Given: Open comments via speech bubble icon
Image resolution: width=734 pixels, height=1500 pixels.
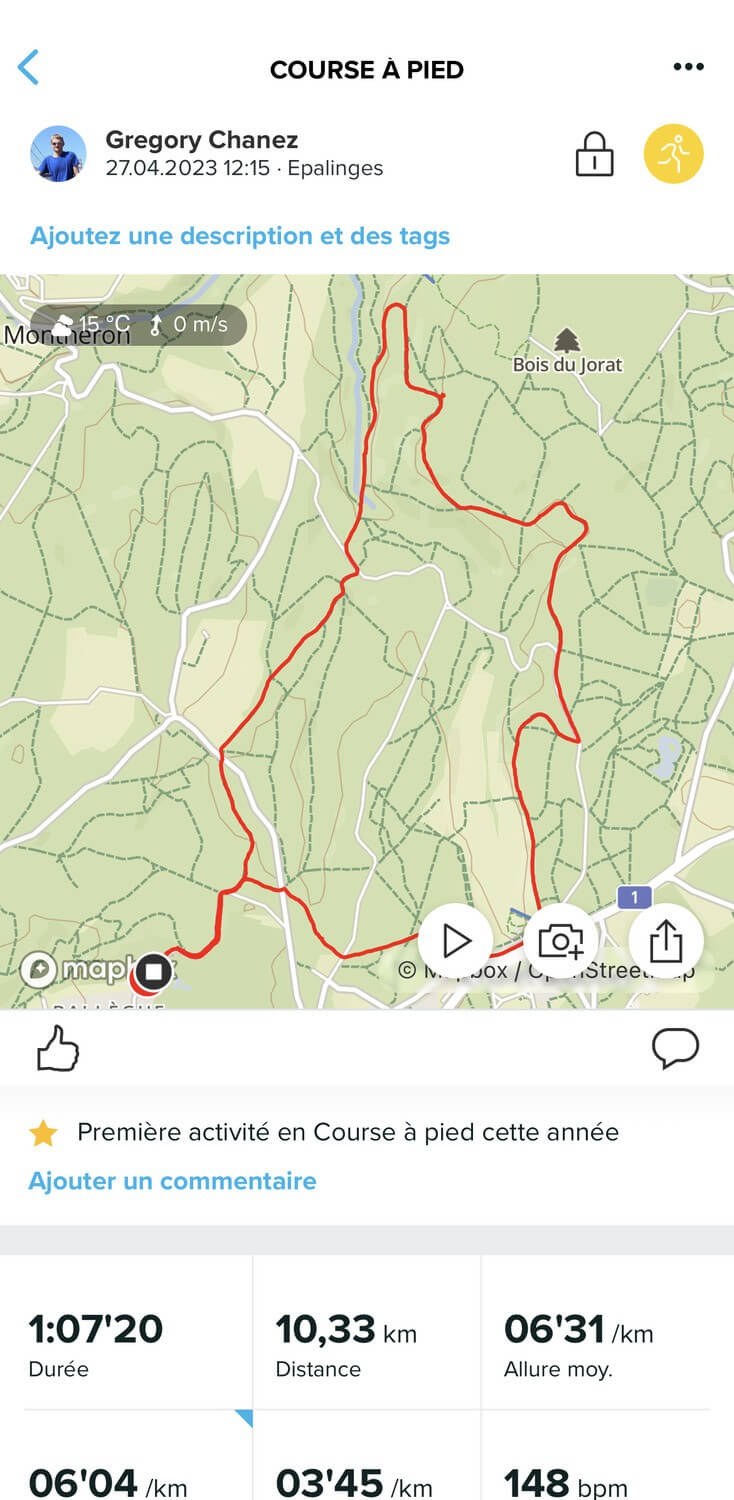Looking at the screenshot, I should [675, 1048].
